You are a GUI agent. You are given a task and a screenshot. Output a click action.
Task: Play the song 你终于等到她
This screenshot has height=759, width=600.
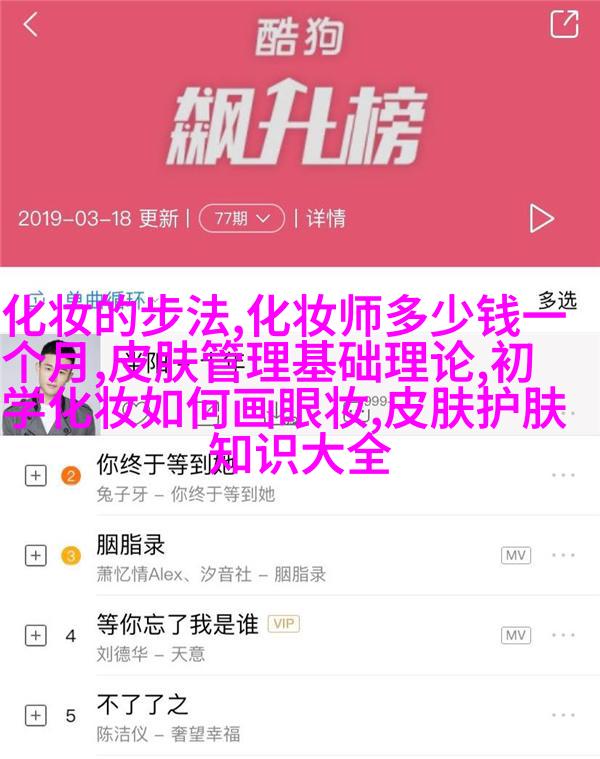click(165, 463)
